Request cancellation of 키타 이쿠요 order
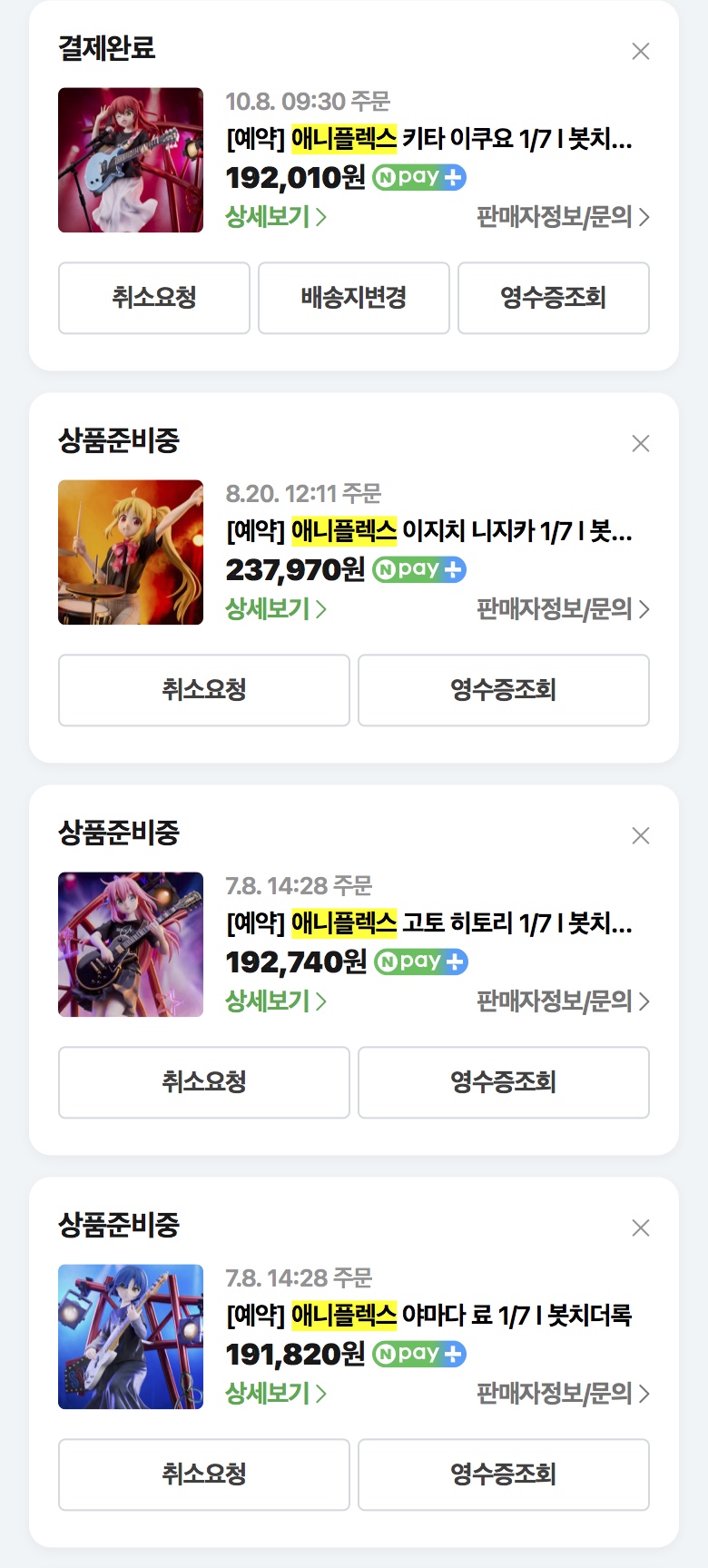This screenshot has width=708, height=1568. click(x=154, y=298)
